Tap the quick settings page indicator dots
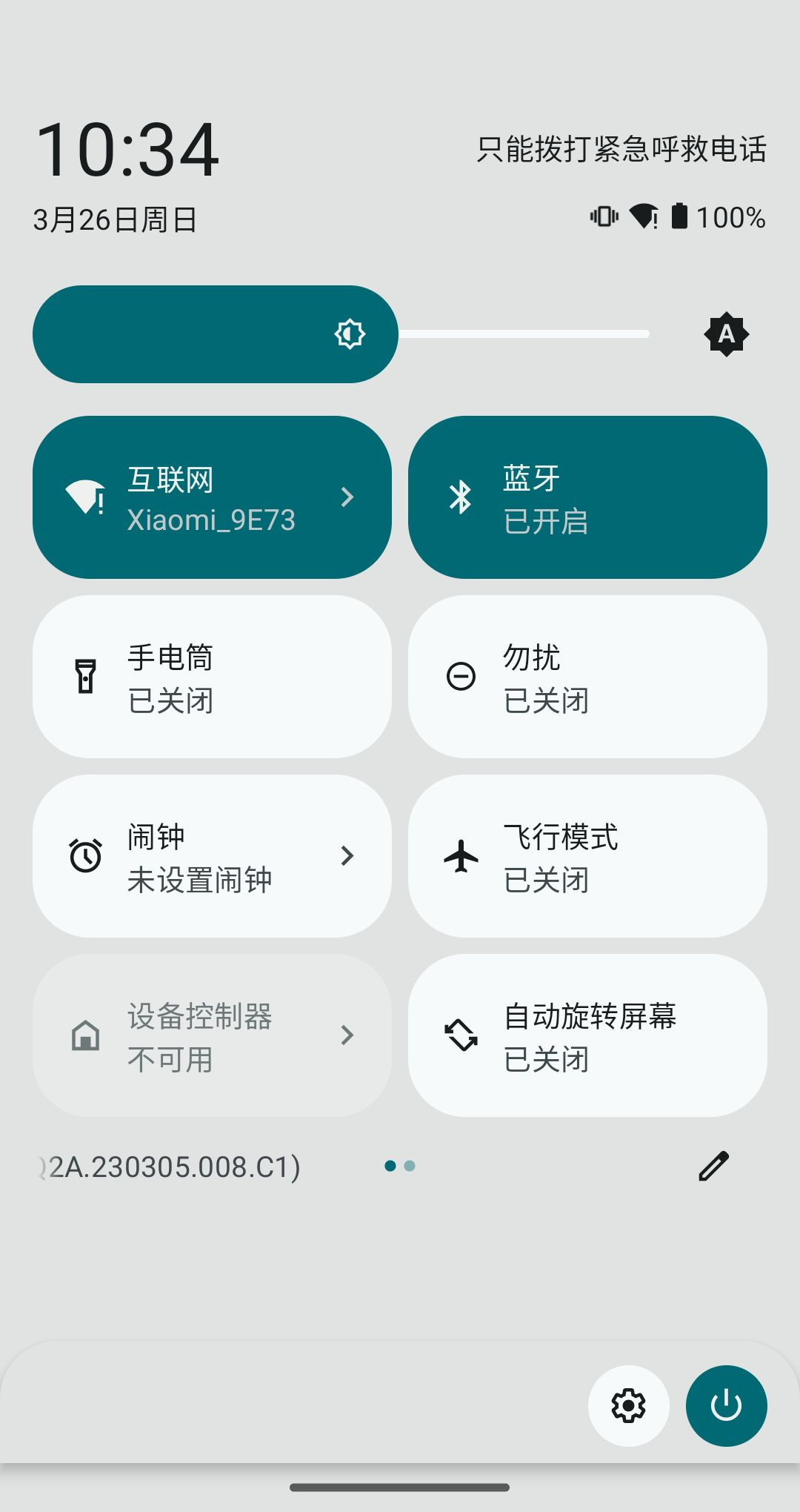Screen dimensions: 800x1512 pos(400,1166)
